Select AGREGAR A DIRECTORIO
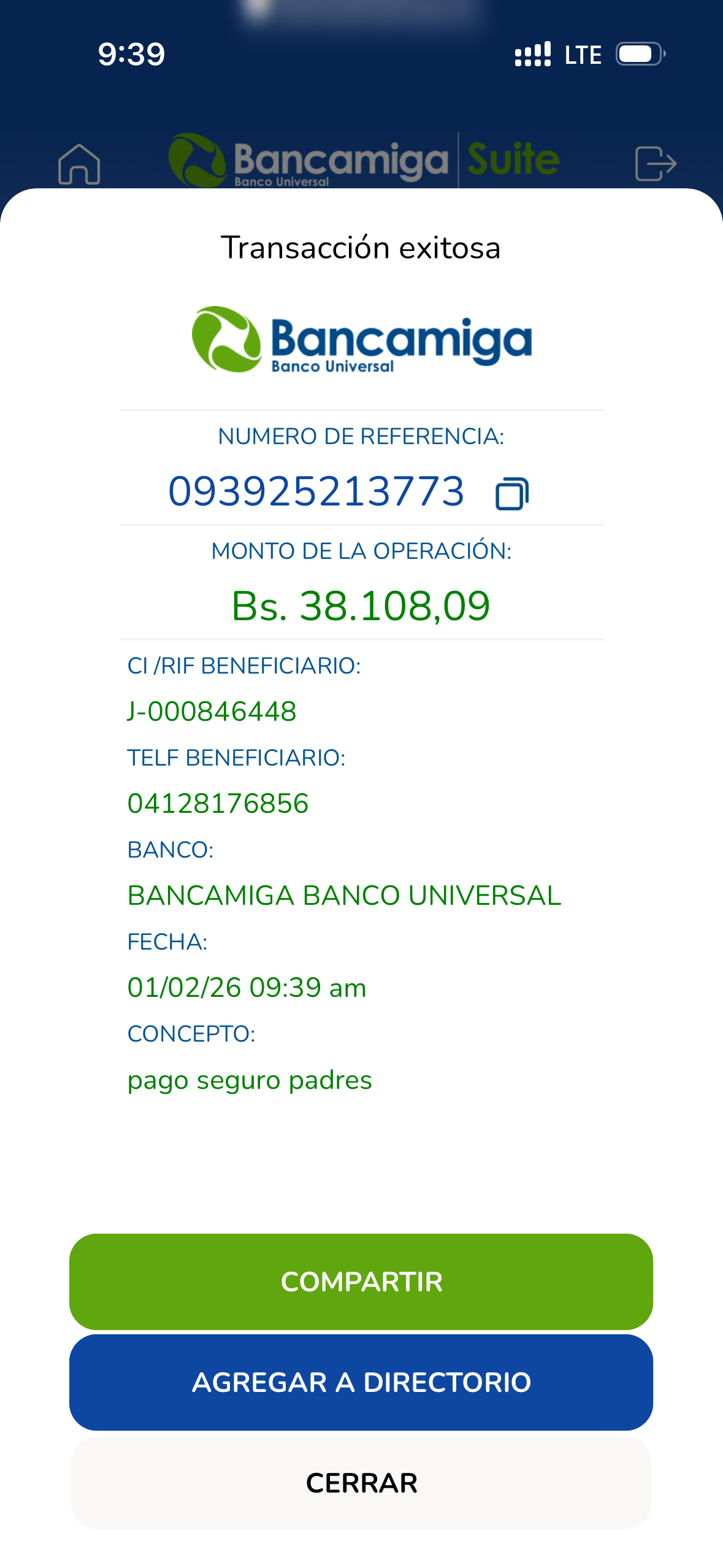Image resolution: width=723 pixels, height=1568 pixels. point(361,1382)
